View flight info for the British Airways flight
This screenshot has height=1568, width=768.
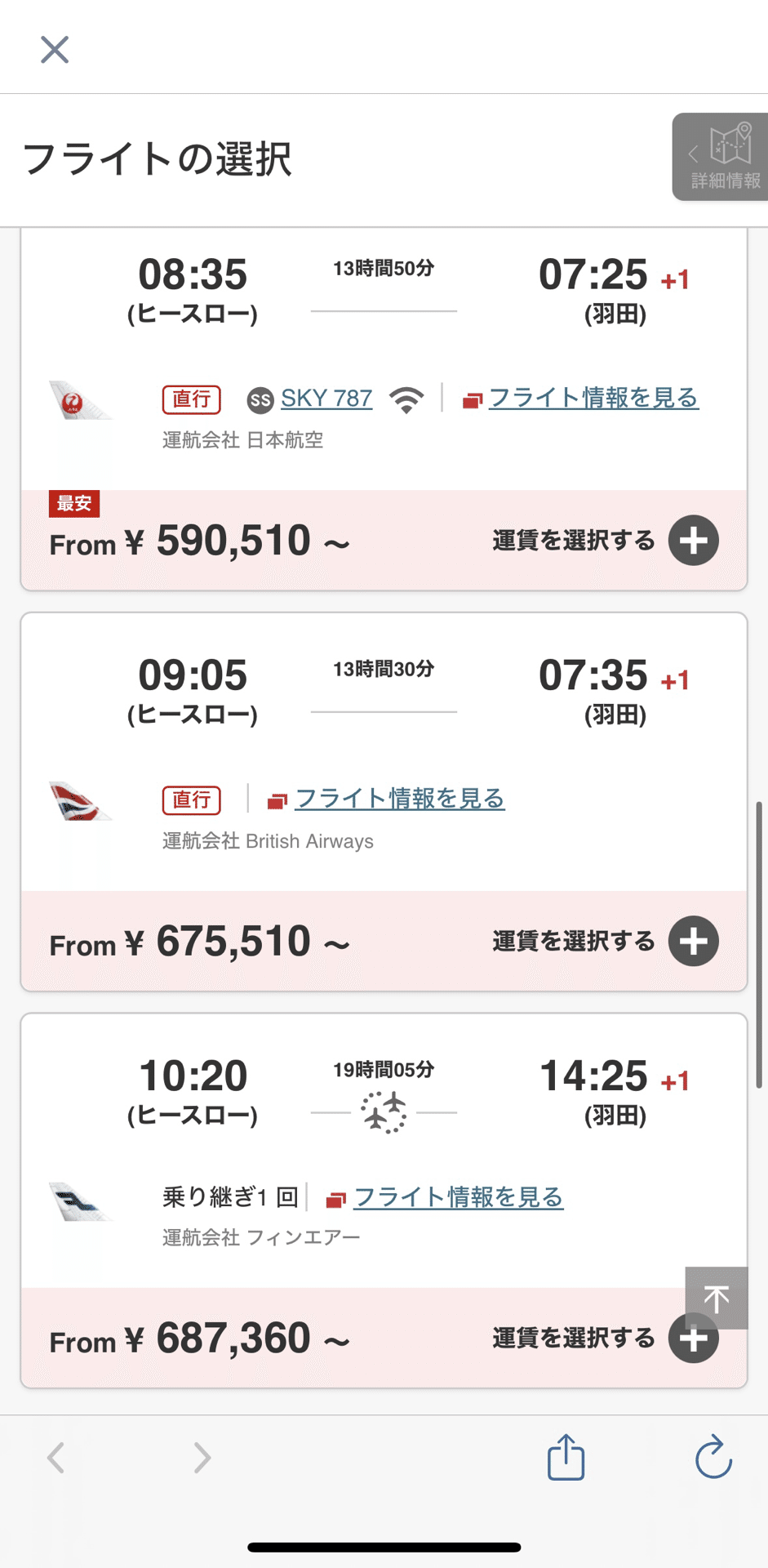[x=399, y=799]
